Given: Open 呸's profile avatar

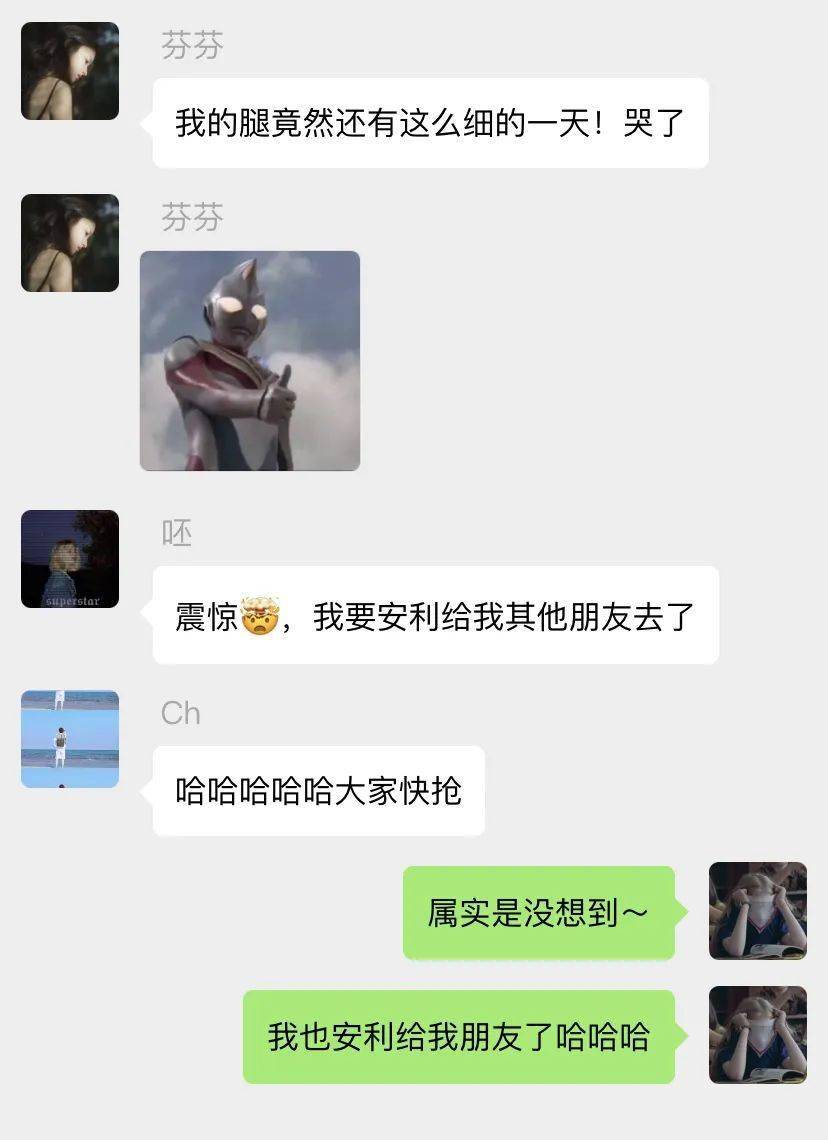Looking at the screenshot, I should pyautogui.click(x=70, y=559).
